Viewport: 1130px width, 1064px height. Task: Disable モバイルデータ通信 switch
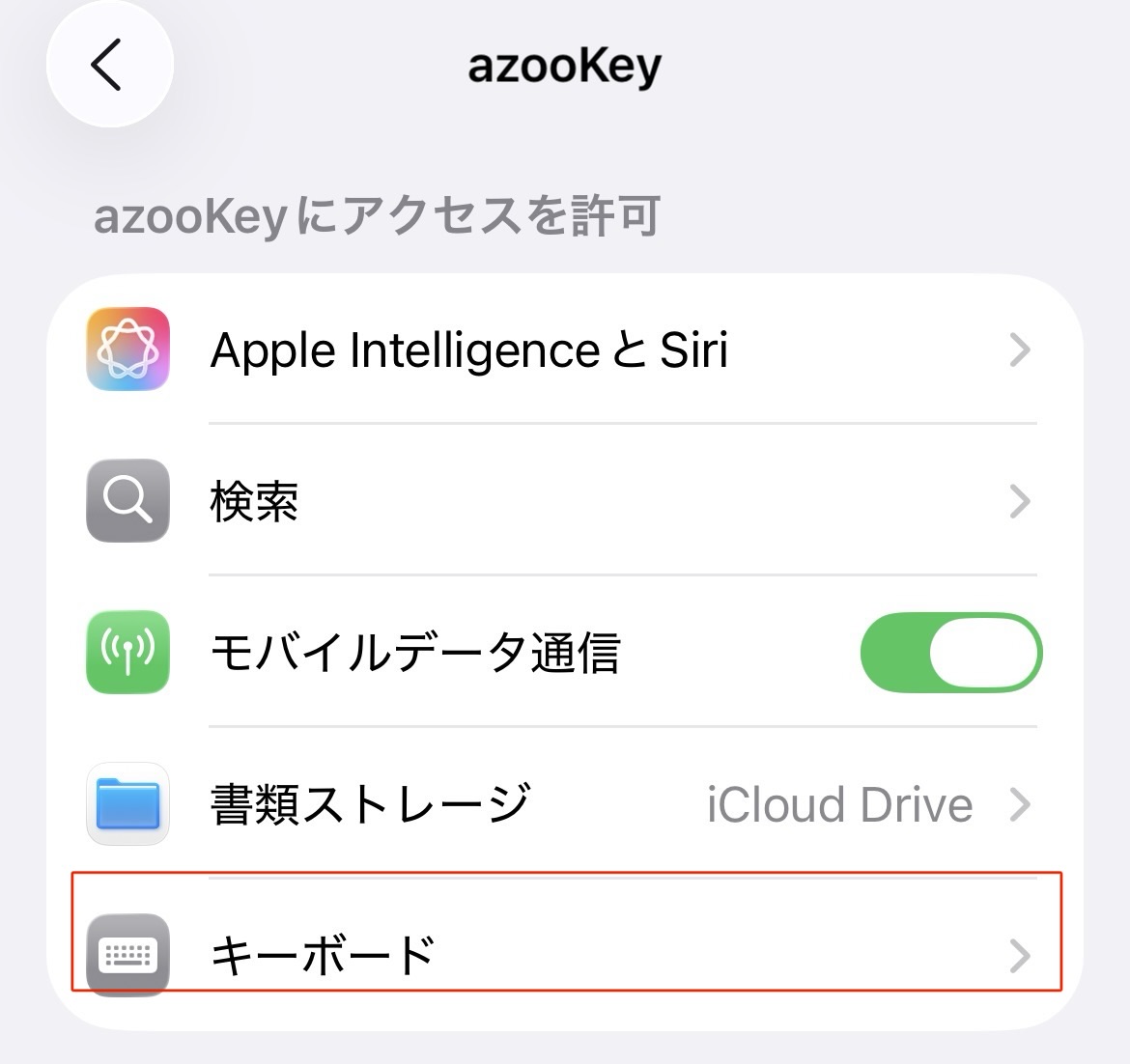(950, 653)
